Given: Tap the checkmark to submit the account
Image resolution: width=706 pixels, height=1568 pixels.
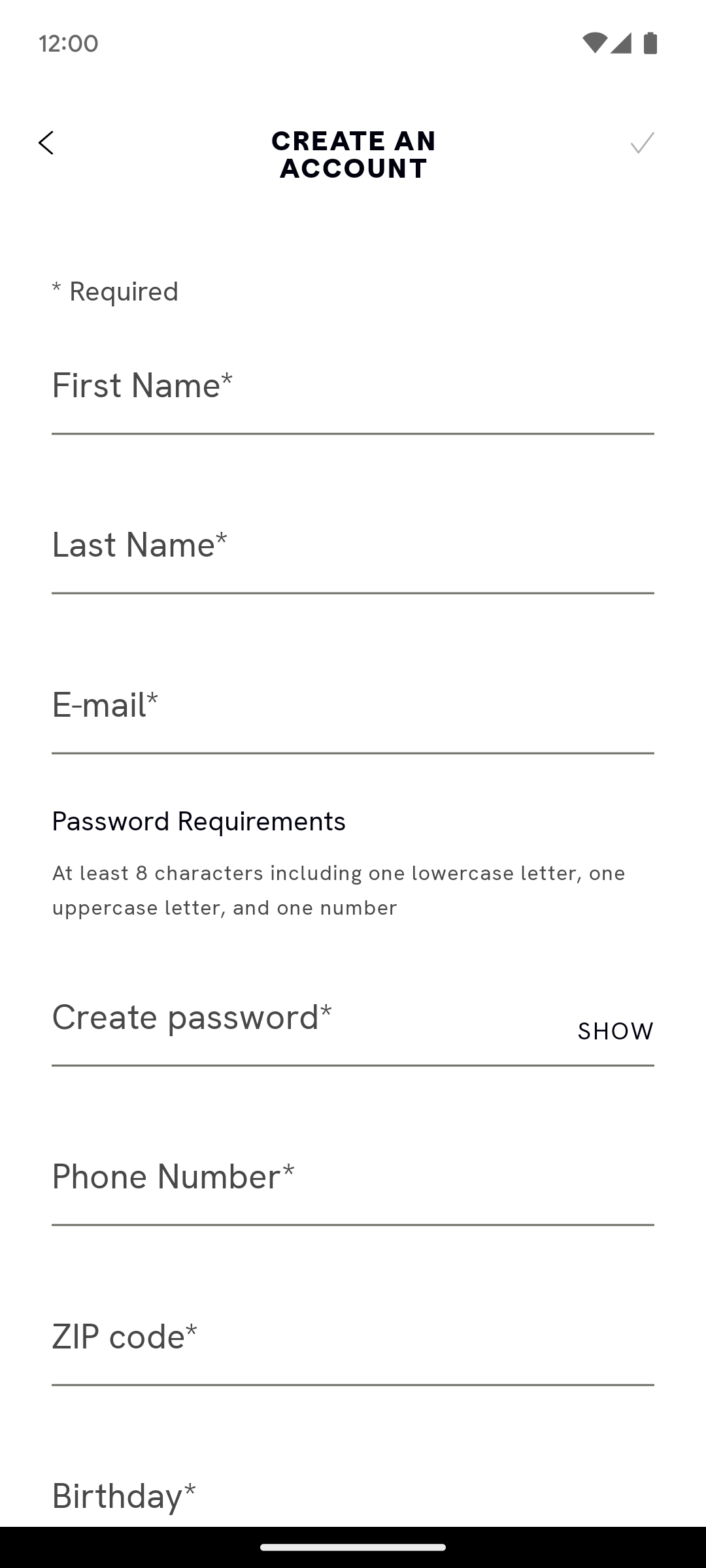Looking at the screenshot, I should 642,142.
